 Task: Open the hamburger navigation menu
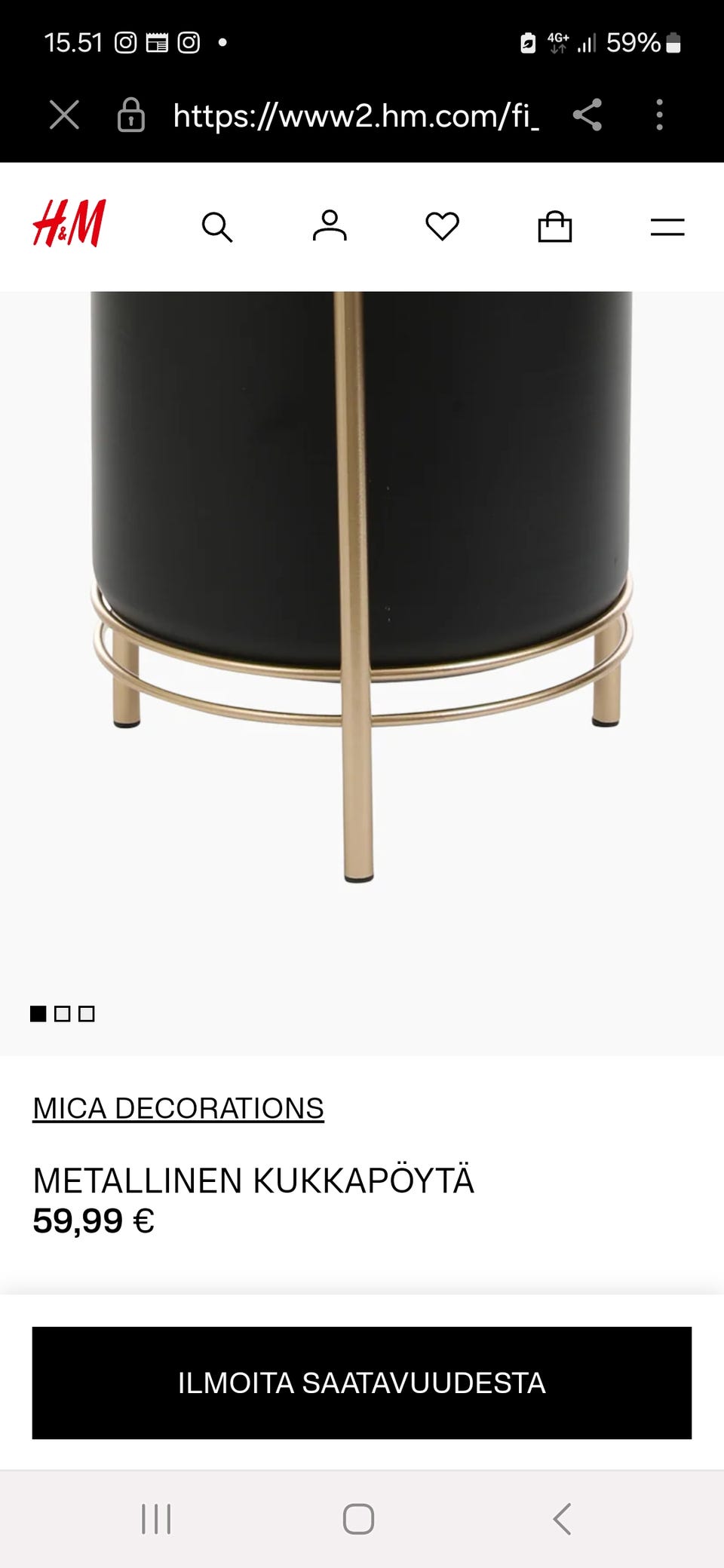[667, 227]
